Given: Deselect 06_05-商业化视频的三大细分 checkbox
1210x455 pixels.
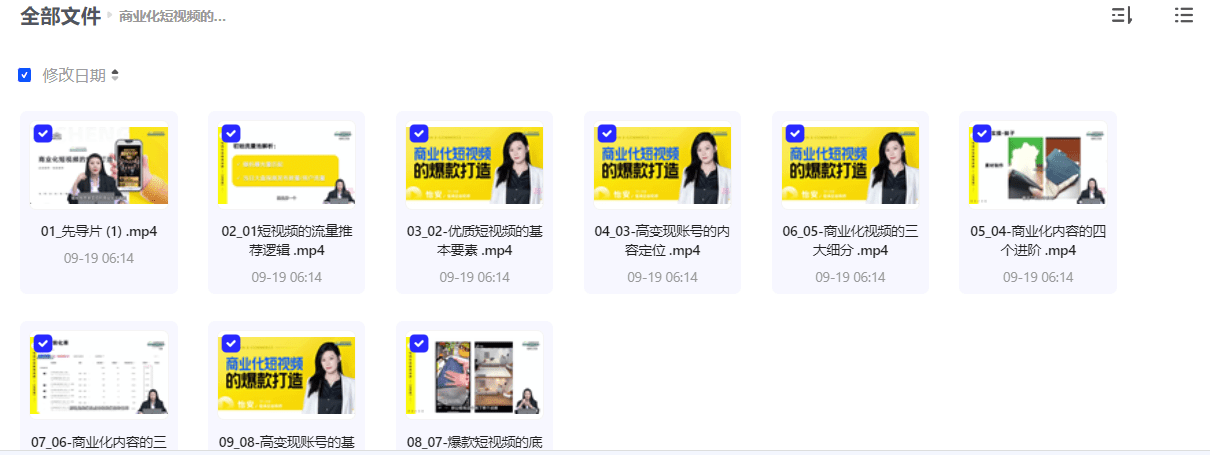Looking at the screenshot, I should 795,133.
